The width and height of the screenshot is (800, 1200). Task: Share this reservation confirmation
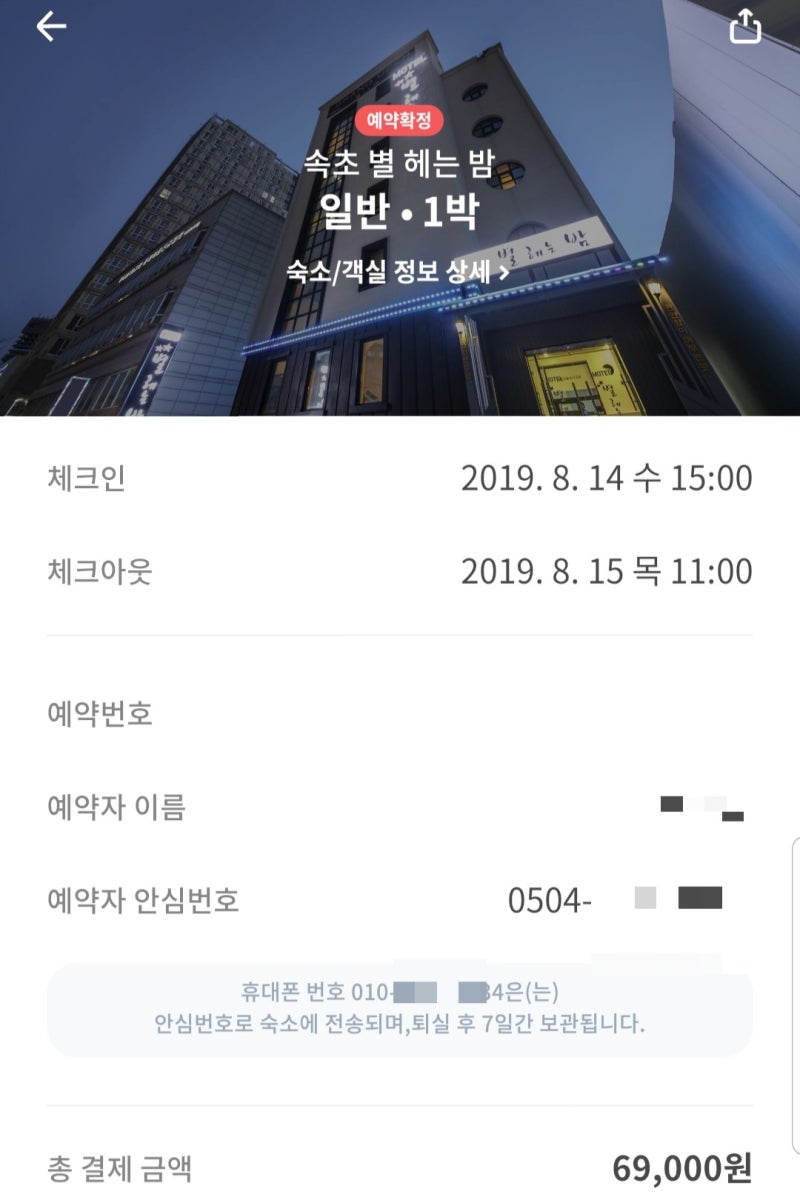[745, 27]
